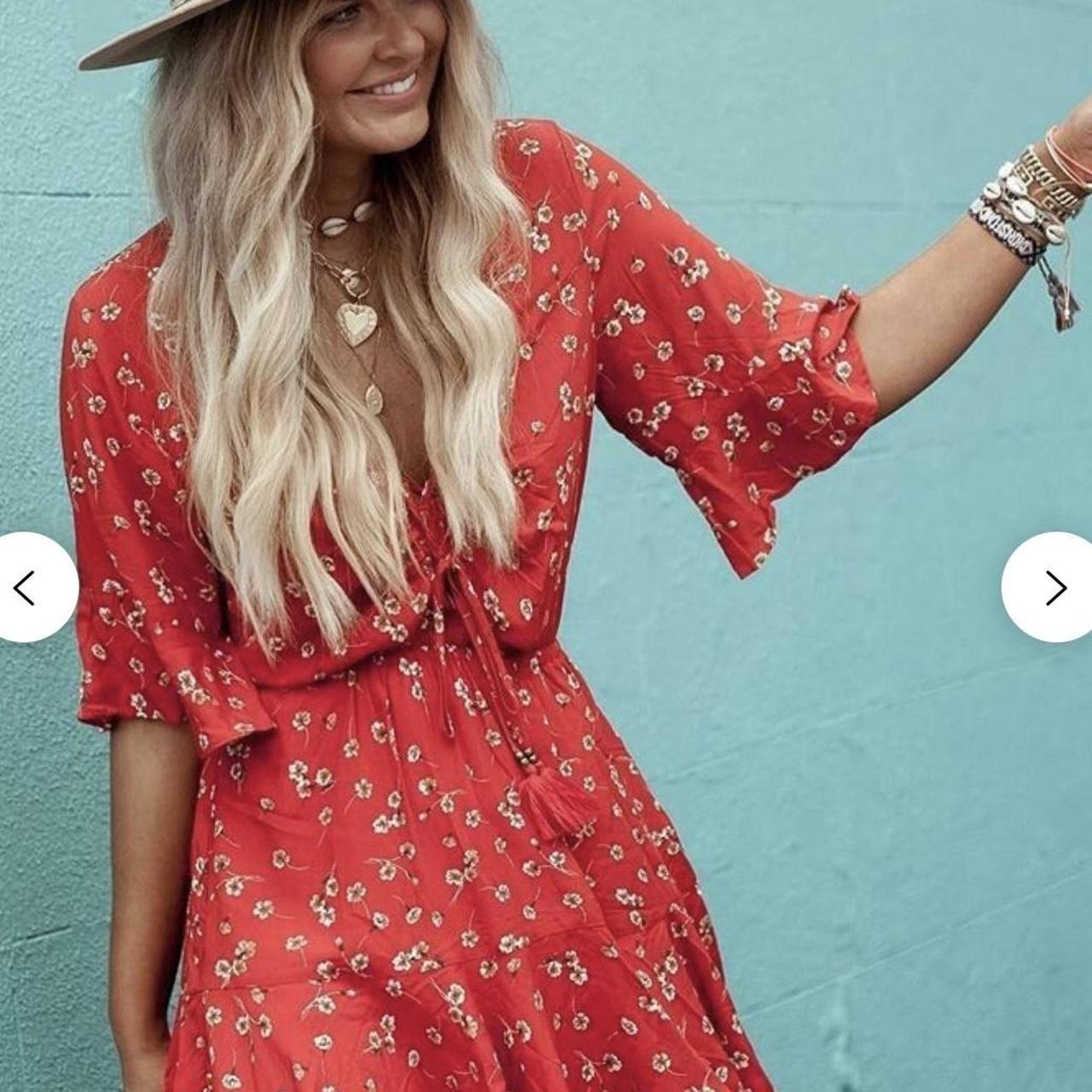This screenshot has height=1092, width=1092.
Task: Go to the previous photo
Action: (26, 587)
